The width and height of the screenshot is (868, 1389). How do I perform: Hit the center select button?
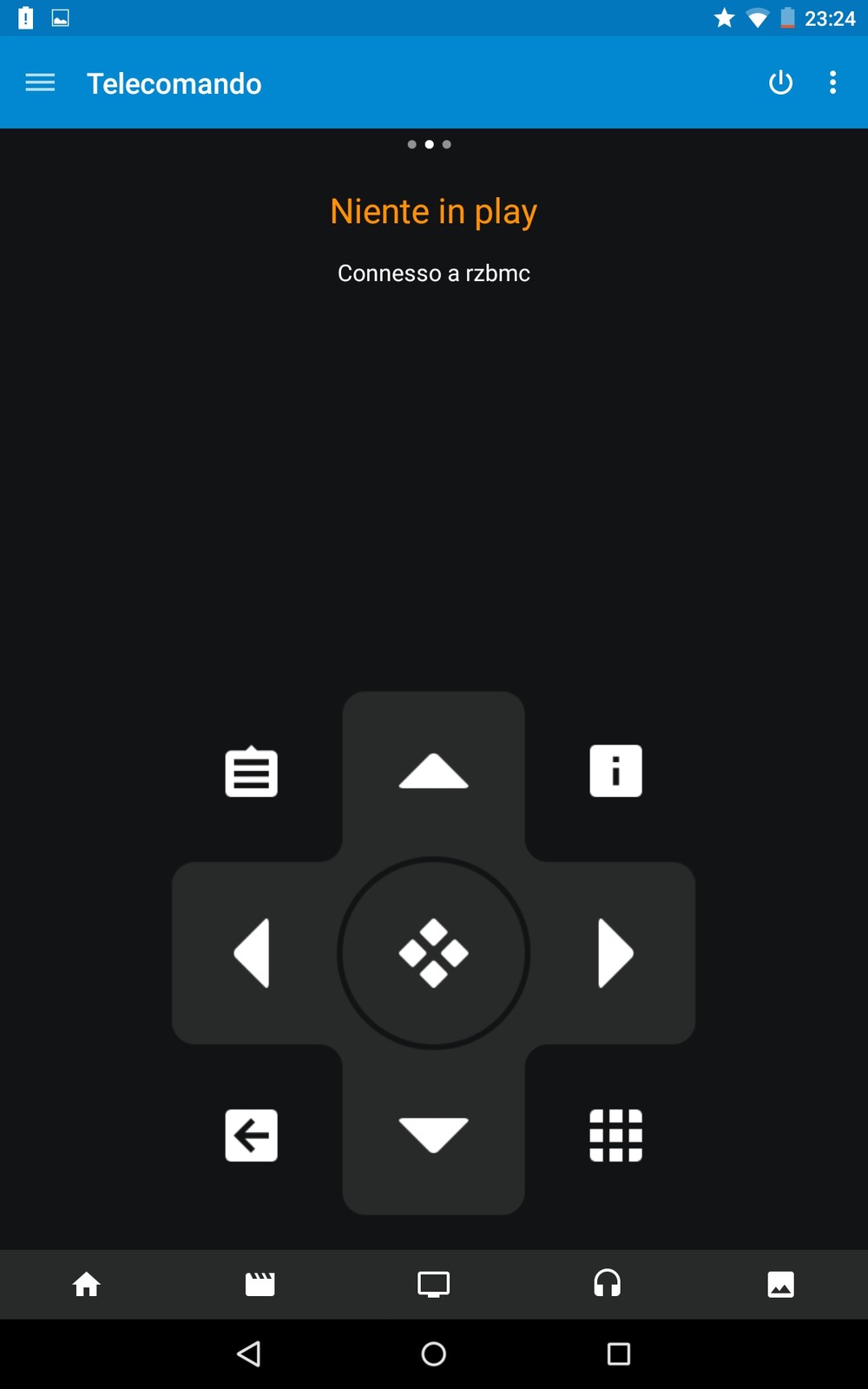tap(434, 953)
